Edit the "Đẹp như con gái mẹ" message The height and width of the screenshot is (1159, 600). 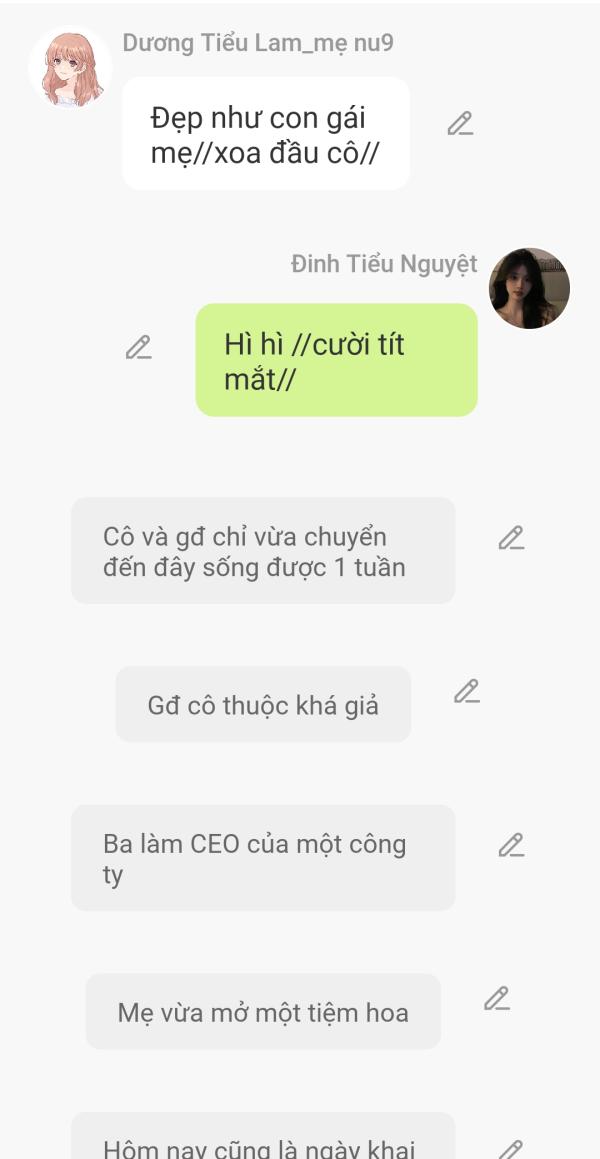click(x=460, y=124)
